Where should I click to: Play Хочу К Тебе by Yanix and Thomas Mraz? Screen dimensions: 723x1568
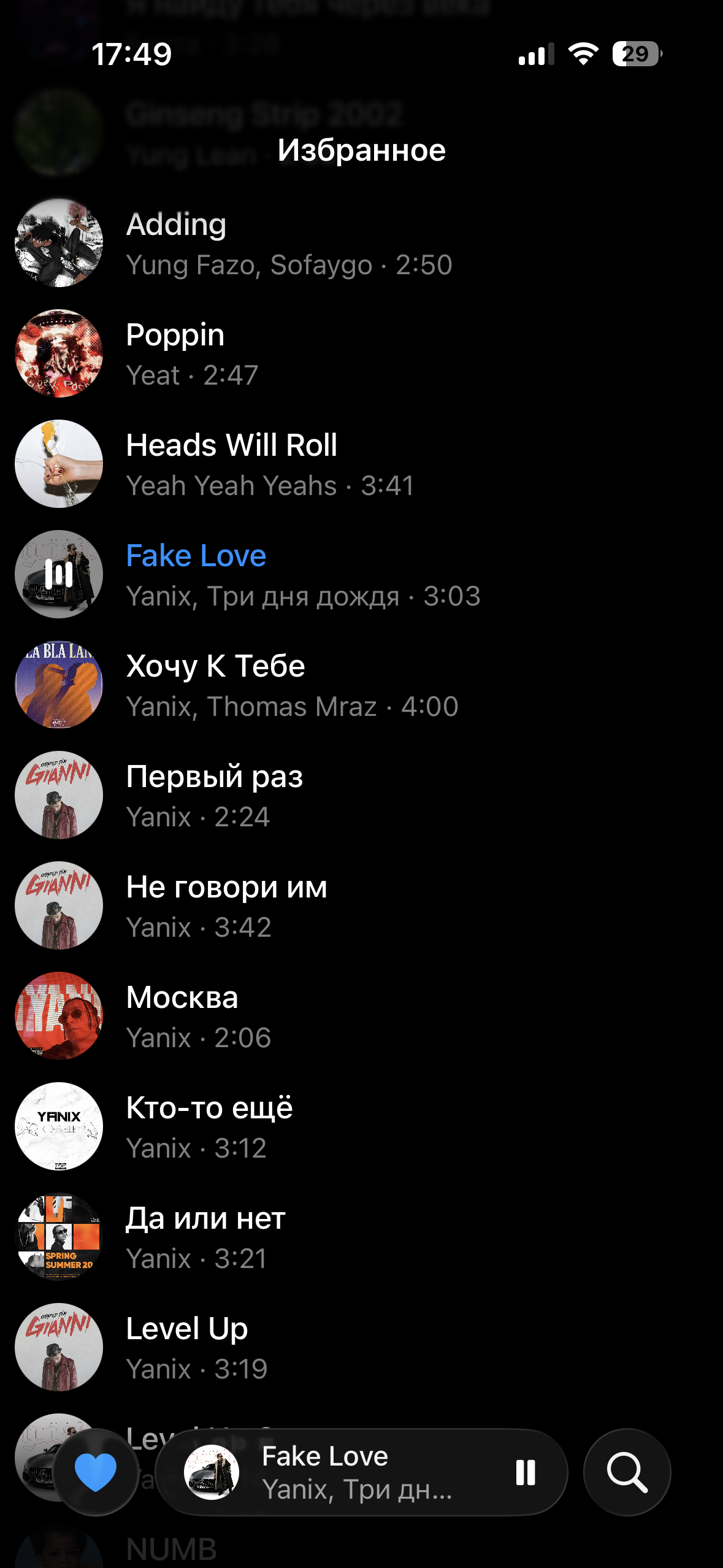pyautogui.click(x=276, y=684)
